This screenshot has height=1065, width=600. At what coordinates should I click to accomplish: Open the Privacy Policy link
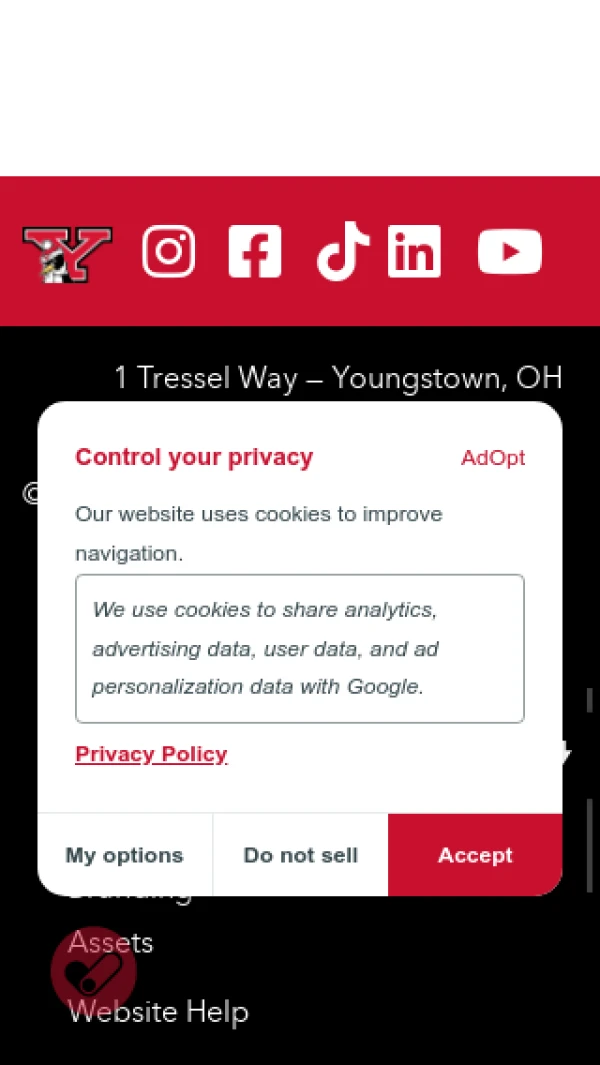[151, 754]
